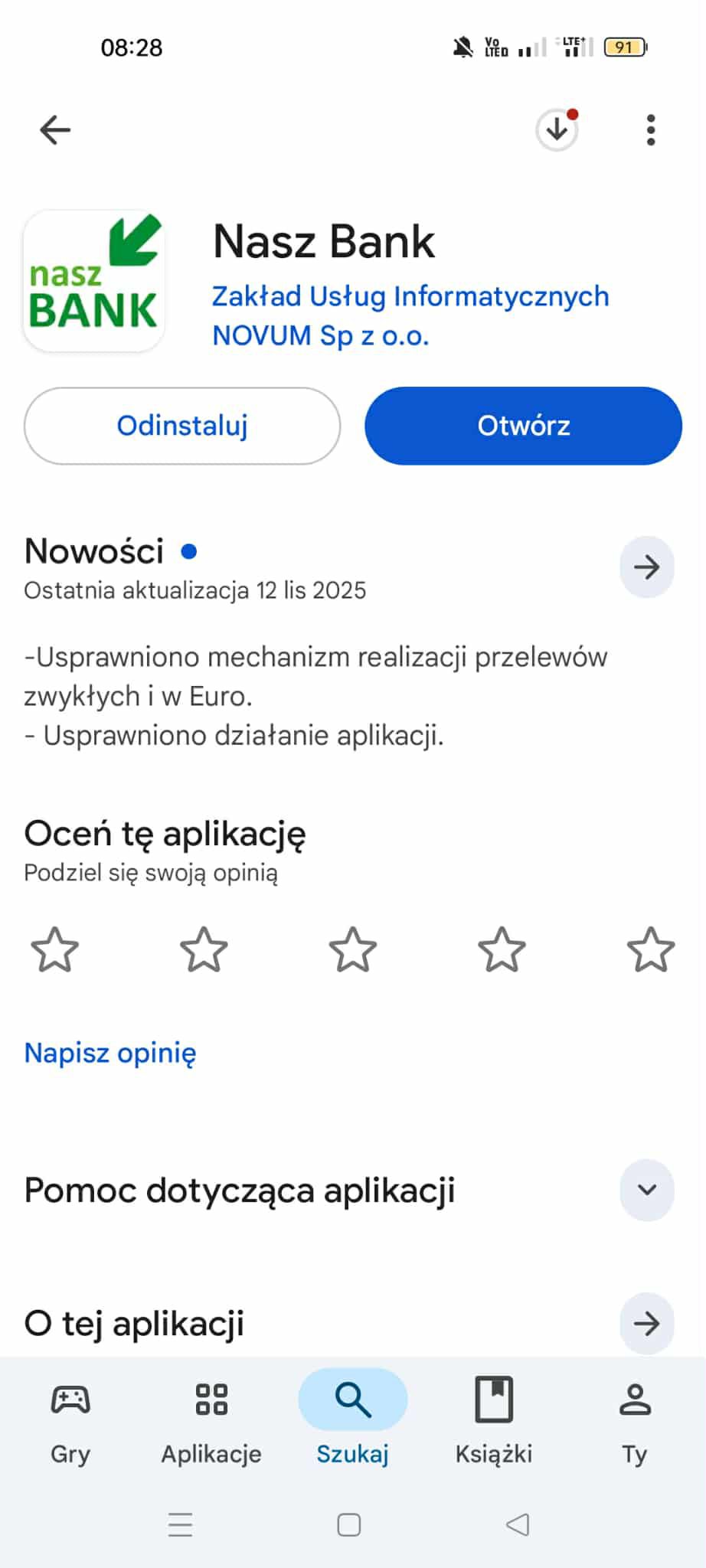Image resolution: width=706 pixels, height=1568 pixels.
Task: Open recent apps from navigation bar
Action: [181, 1525]
